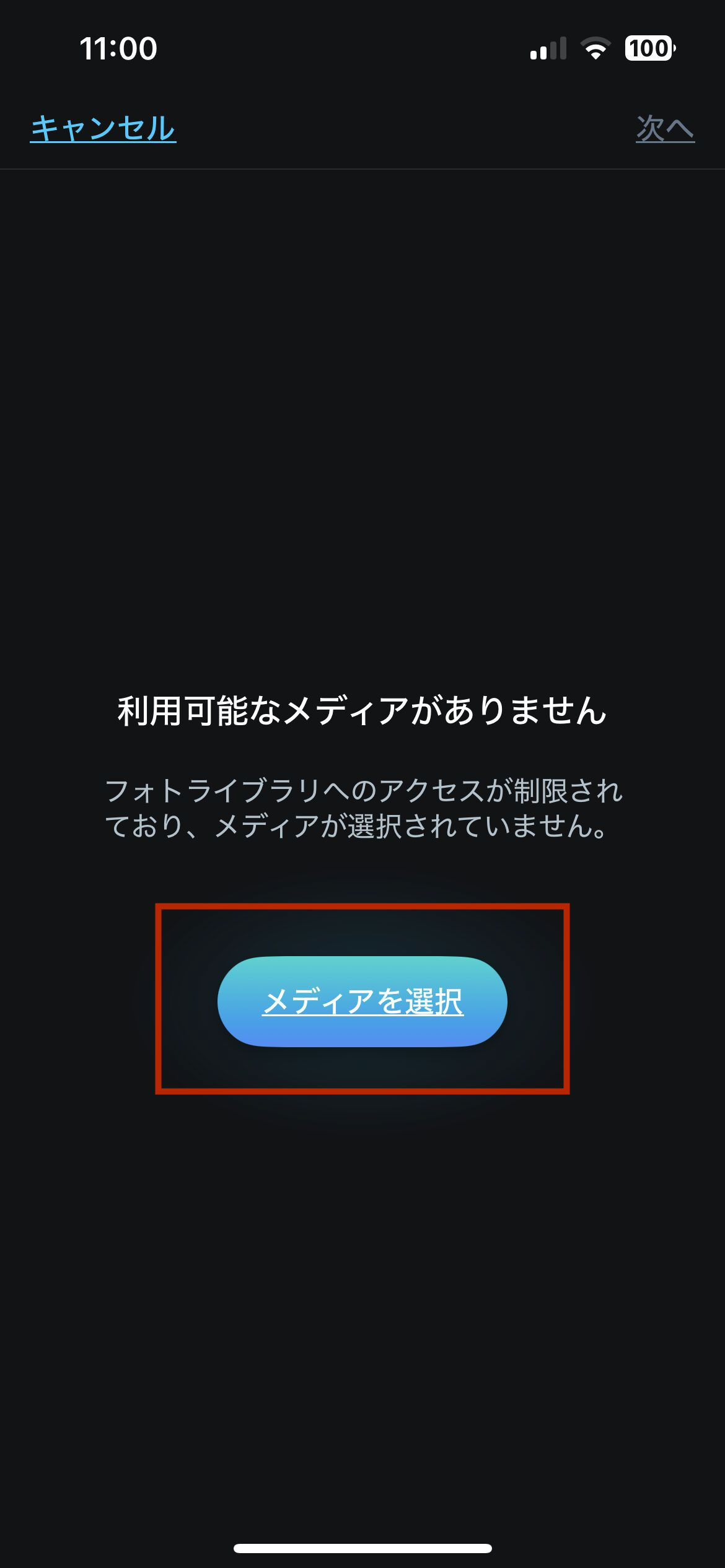Select the メディアを選択 button
The width and height of the screenshot is (725, 1568).
pos(362,1001)
